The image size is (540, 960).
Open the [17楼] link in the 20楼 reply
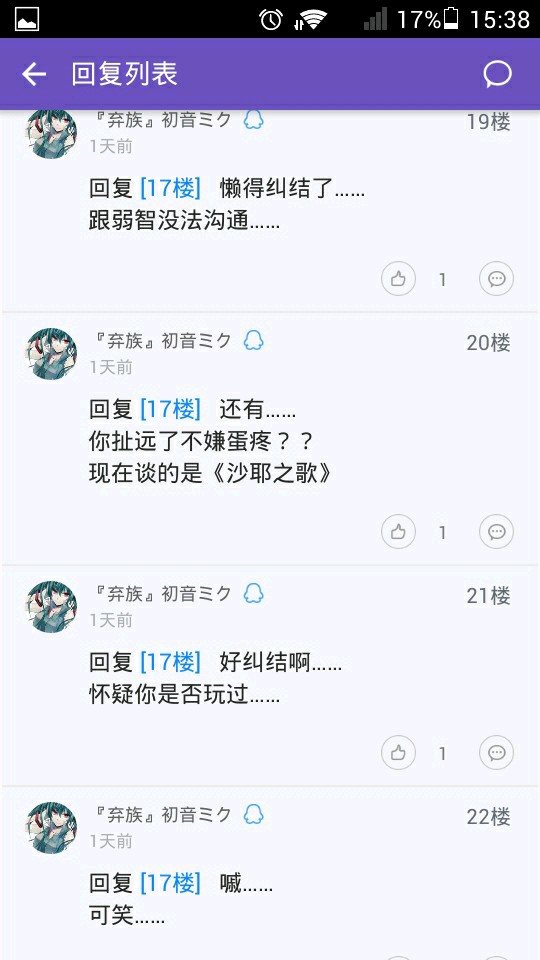pyautogui.click(x=170, y=409)
